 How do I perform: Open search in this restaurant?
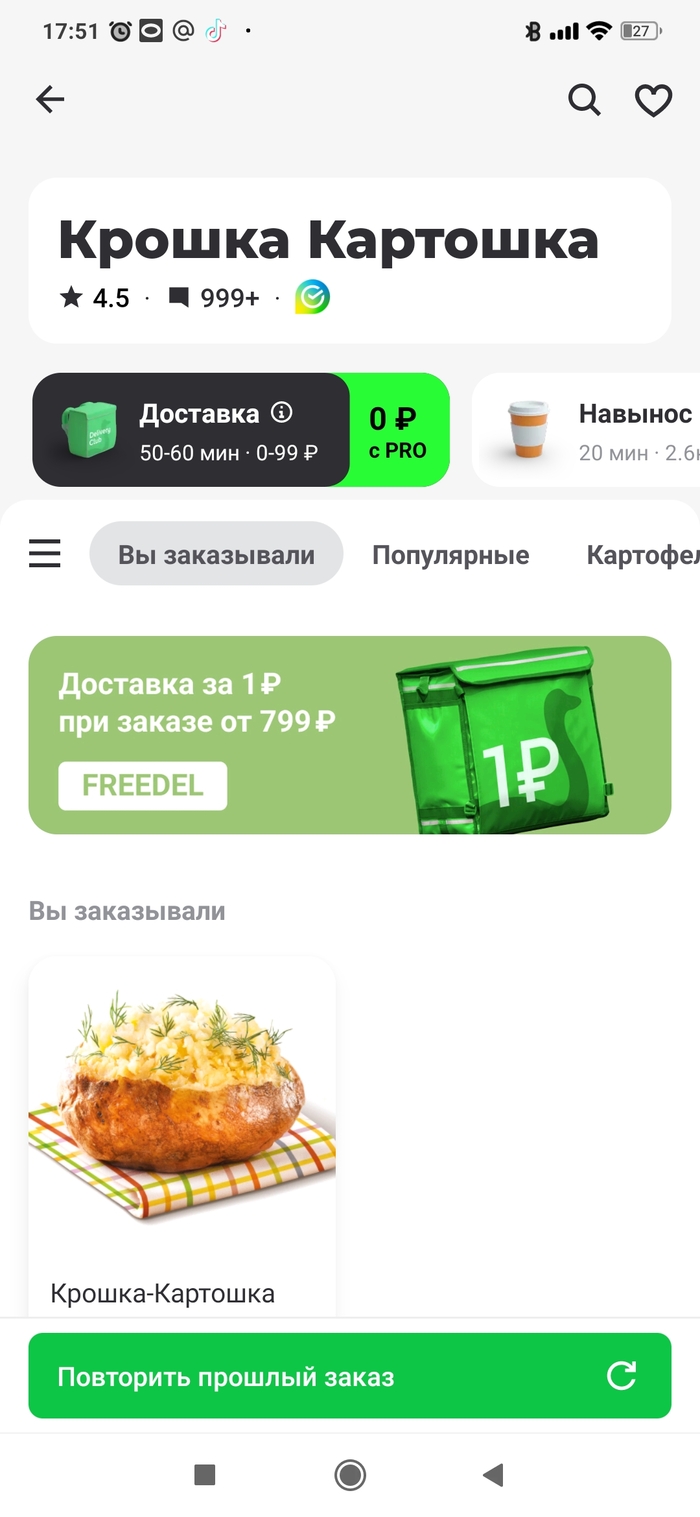pos(584,100)
